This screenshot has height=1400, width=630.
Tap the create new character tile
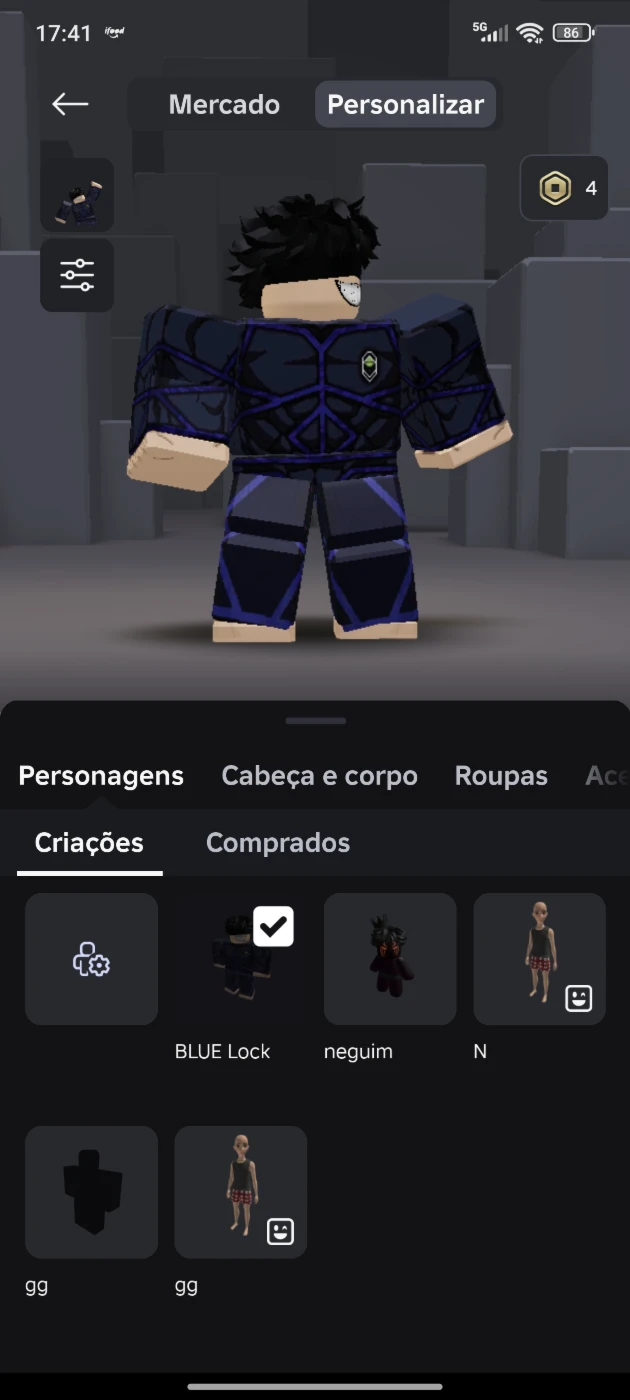91,959
